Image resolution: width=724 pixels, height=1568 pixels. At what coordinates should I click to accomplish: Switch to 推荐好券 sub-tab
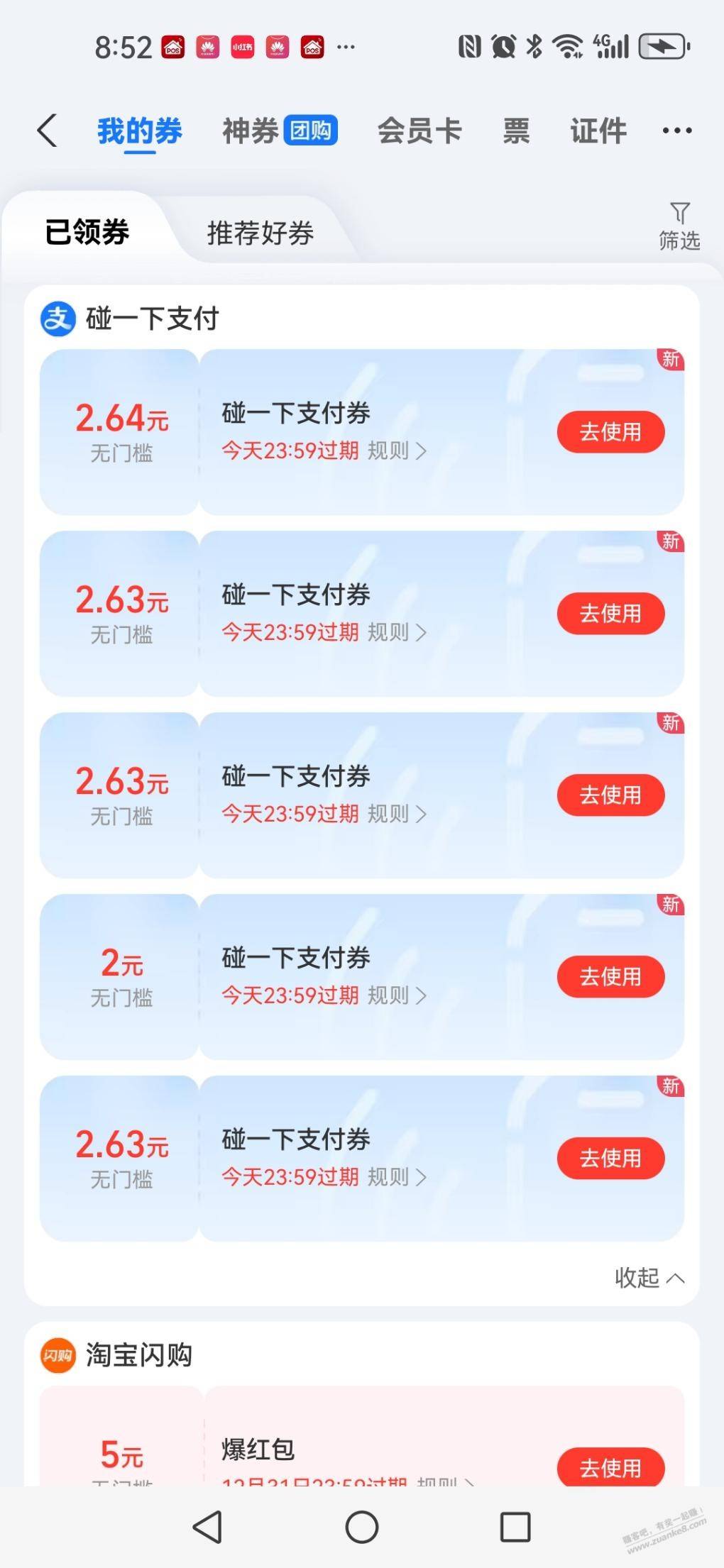click(x=260, y=233)
